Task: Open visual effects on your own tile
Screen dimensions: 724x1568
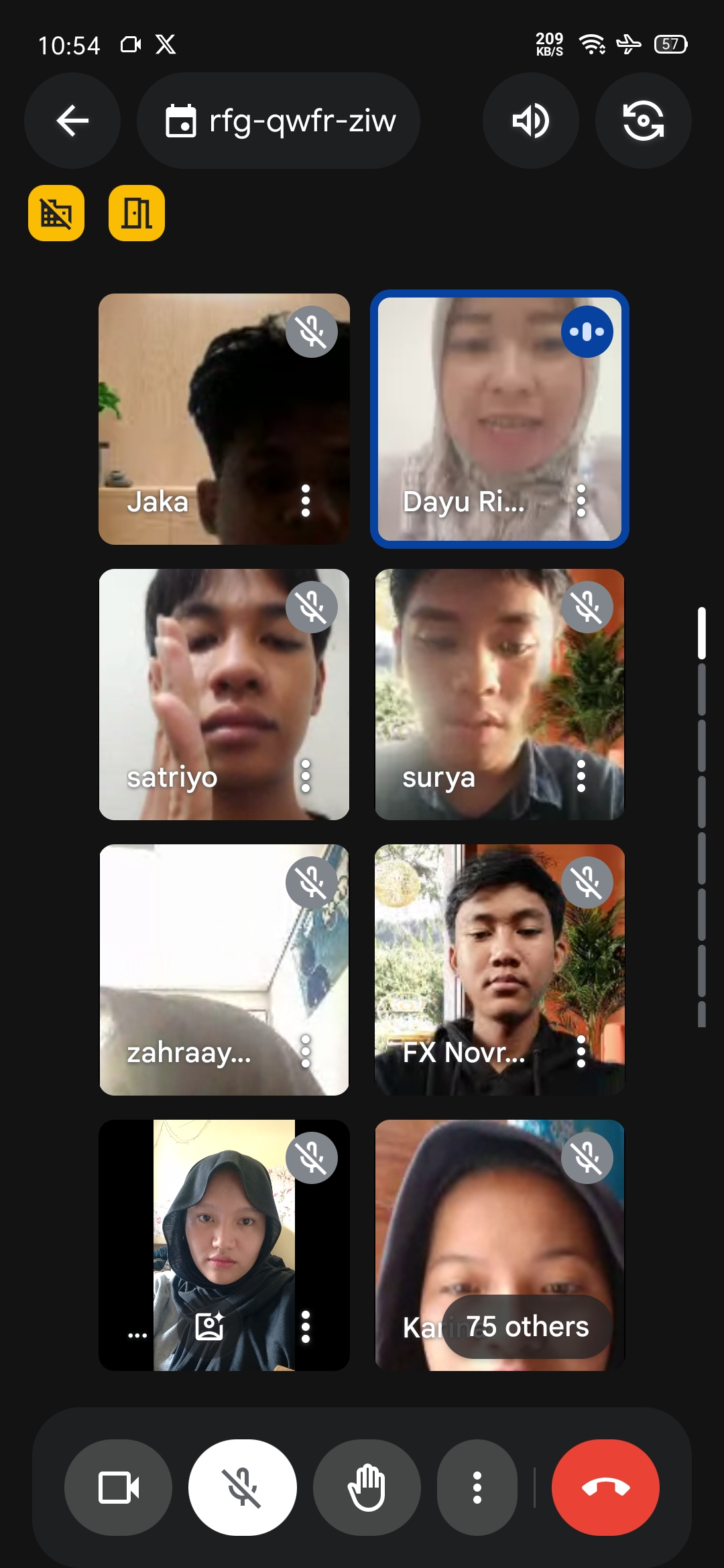Action: [x=209, y=1327]
